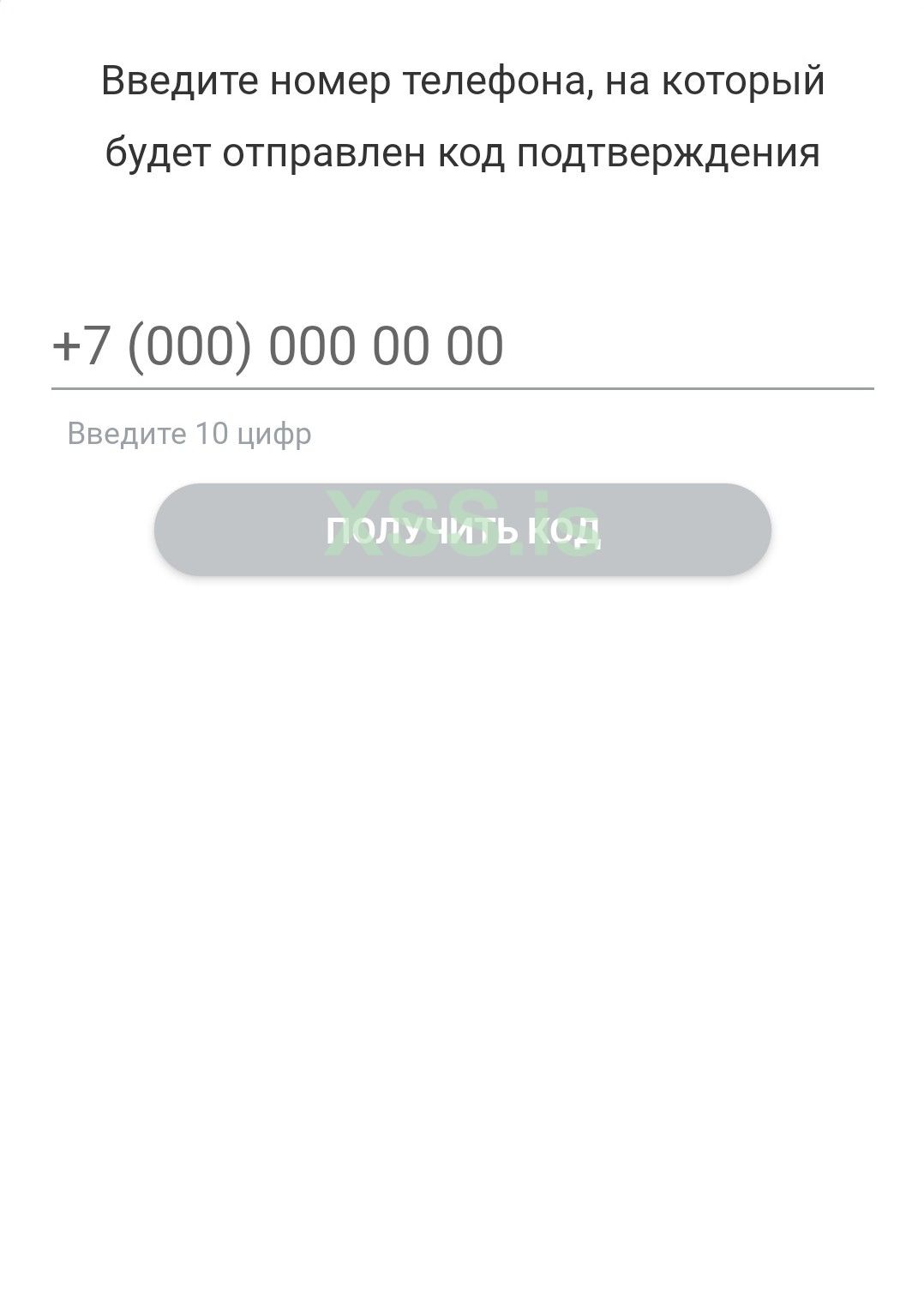
Task: Tap the ПОЛУЧИТЬ КОД button
Action: click(x=462, y=531)
